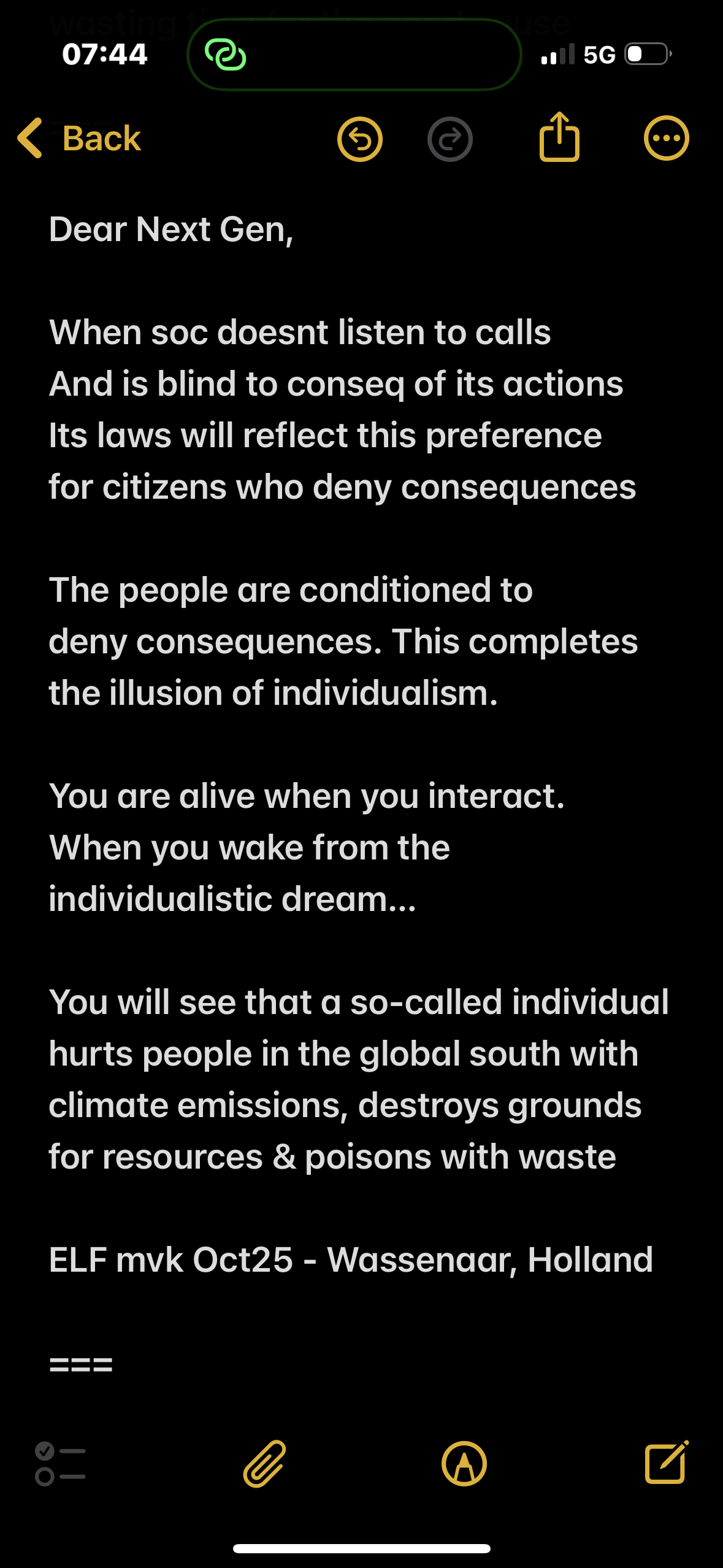The image size is (723, 1568).
Task: Add a checklist to the note
Action: pyautogui.click(x=60, y=1464)
